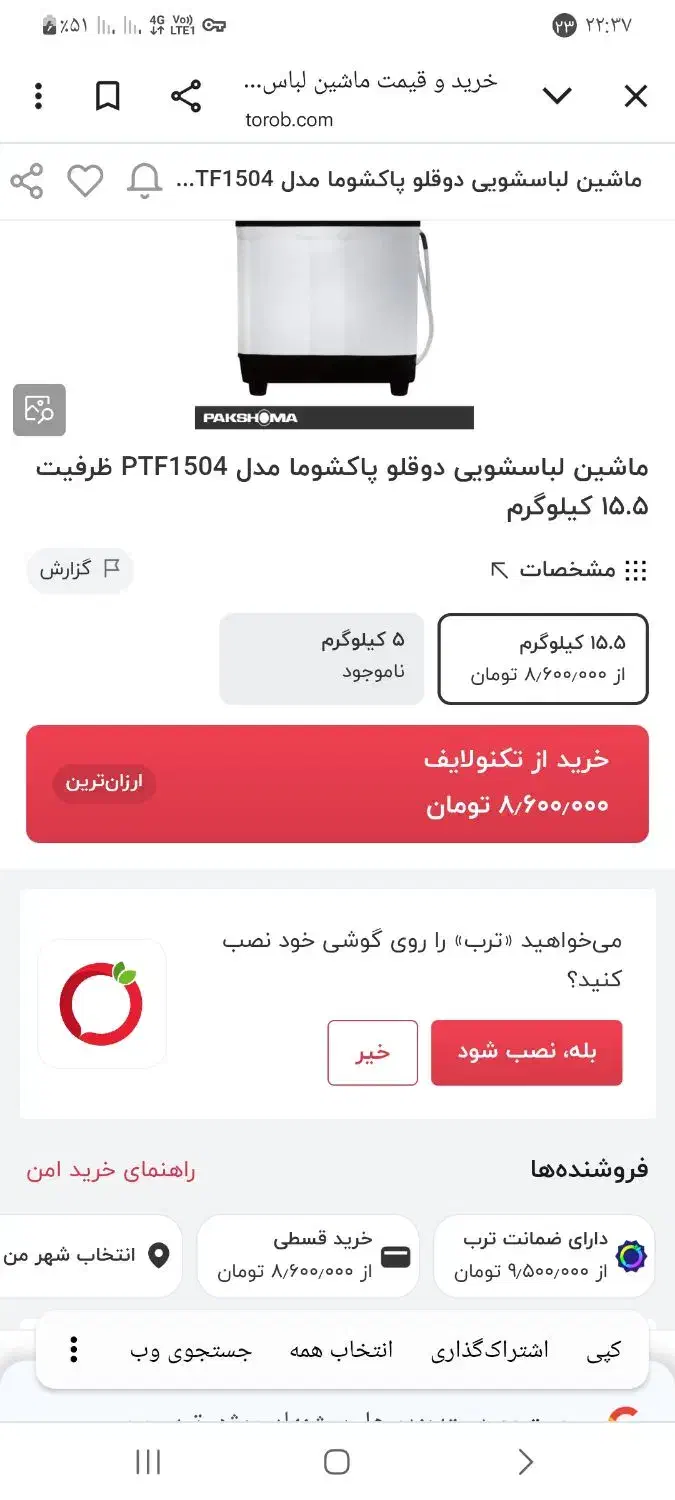The height and width of the screenshot is (1500, 675).
Task: Close the browser custom tab
Action: click(635, 97)
